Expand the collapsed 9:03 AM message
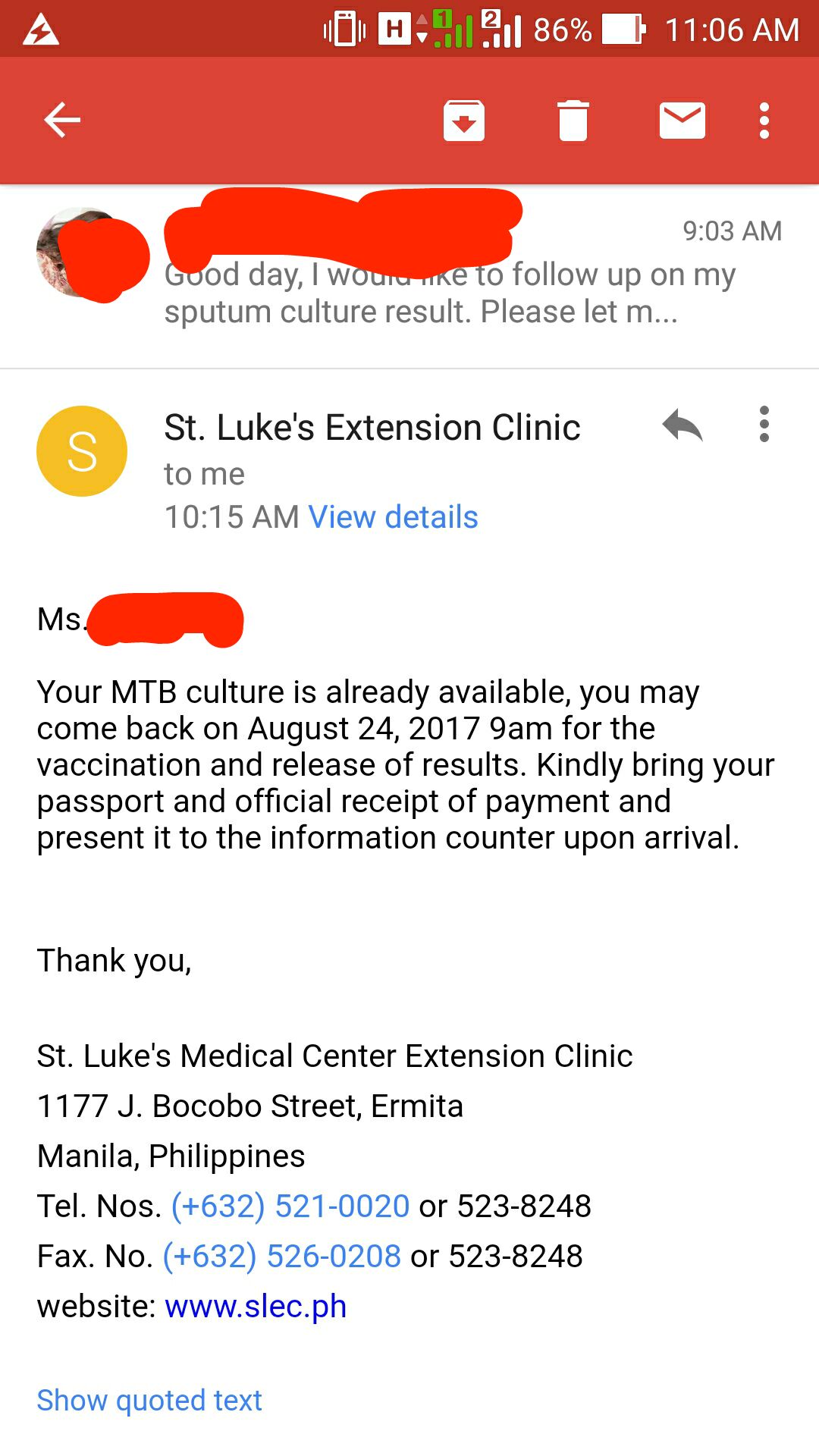Screen dimensions: 819x1456 pos(409,277)
